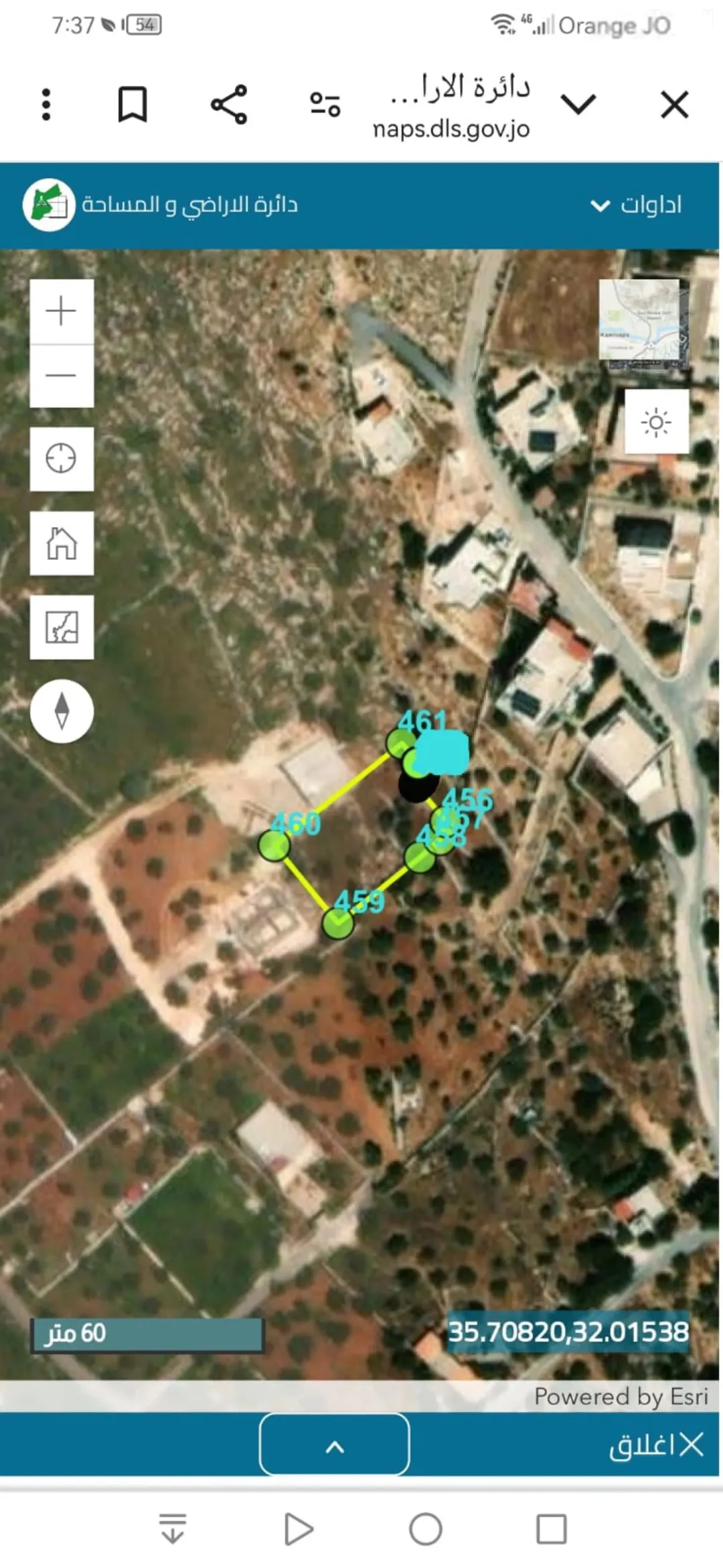Open recent apps
Screen dimensions: 723x1568
point(552,1529)
